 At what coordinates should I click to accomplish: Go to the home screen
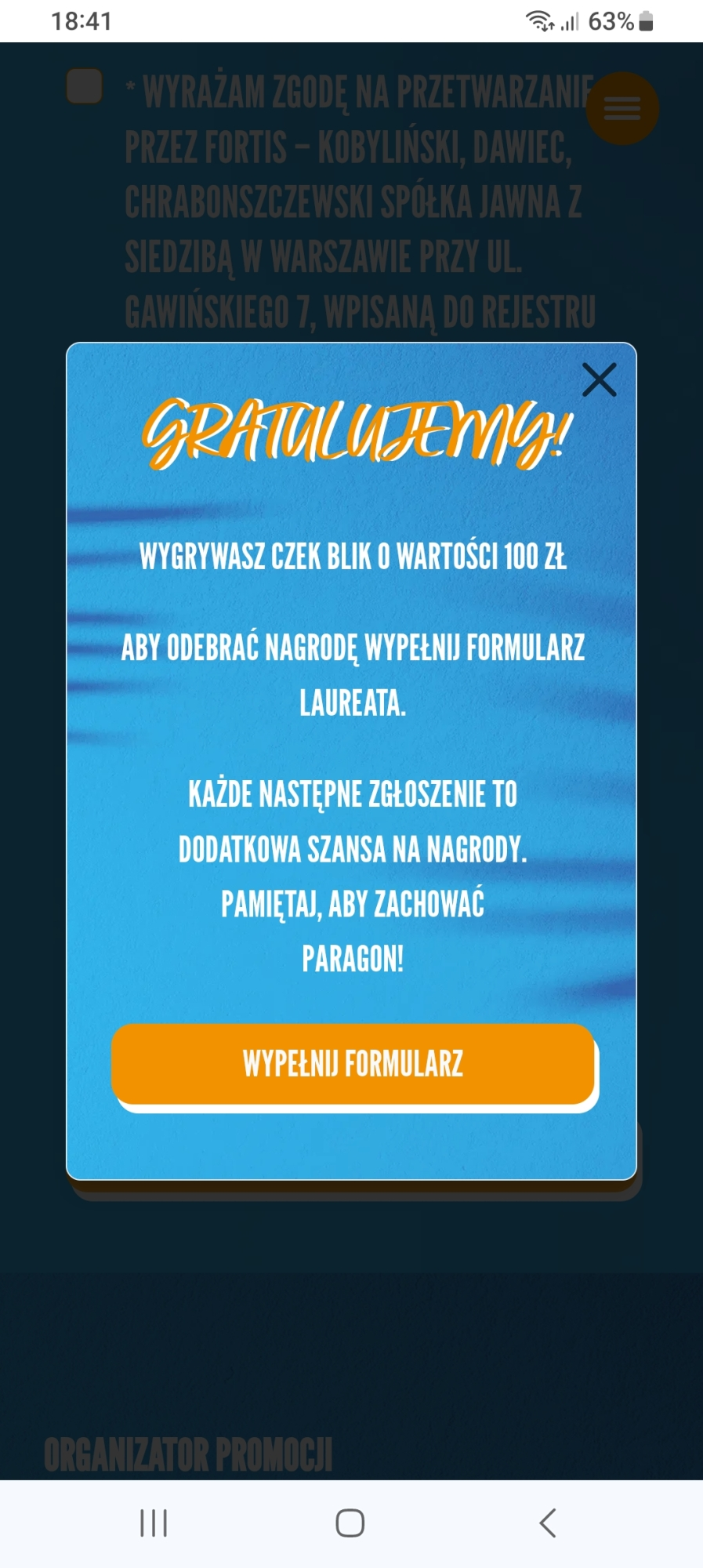(x=350, y=1523)
